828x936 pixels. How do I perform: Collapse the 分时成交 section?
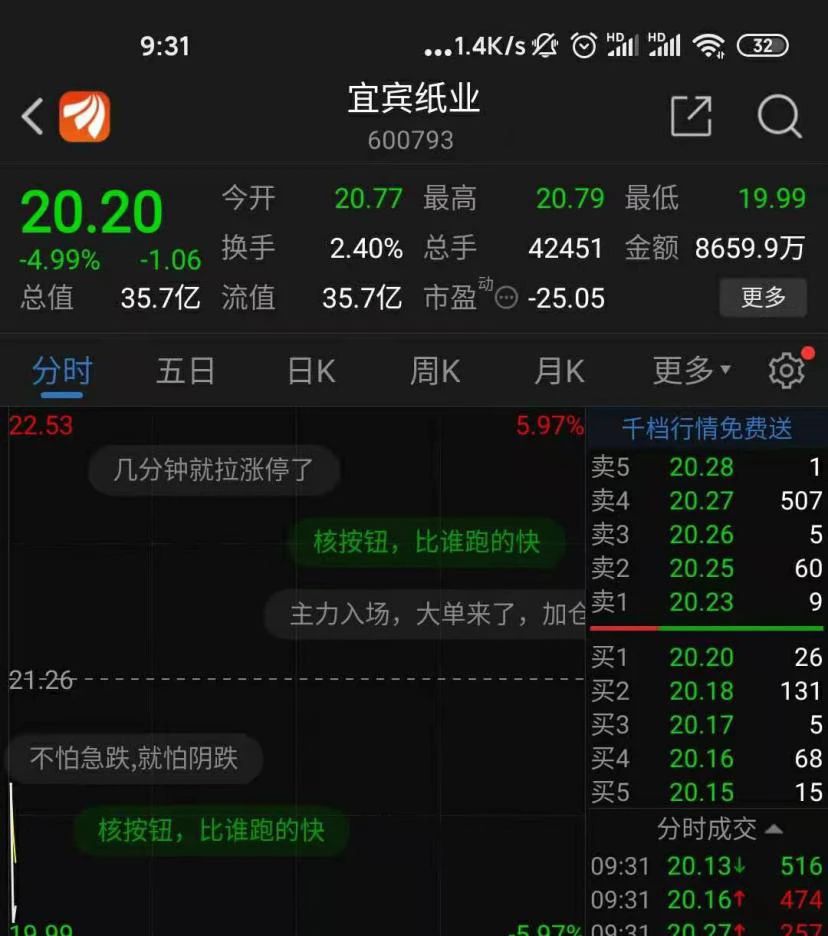720,829
